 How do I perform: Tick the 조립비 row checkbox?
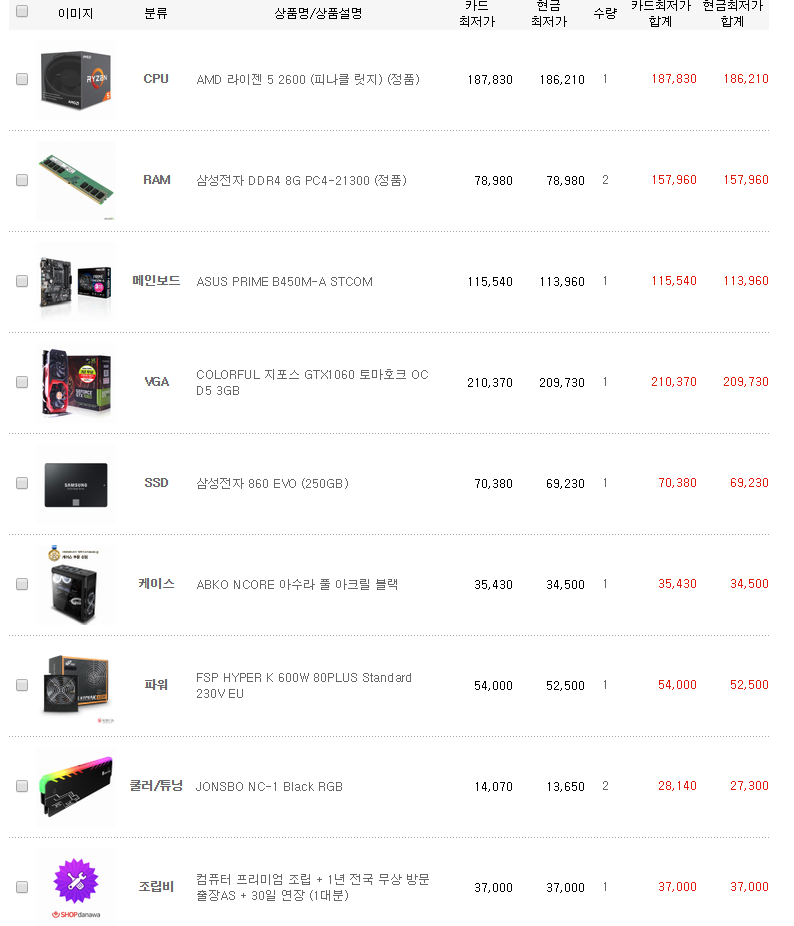pyautogui.click(x=22, y=887)
